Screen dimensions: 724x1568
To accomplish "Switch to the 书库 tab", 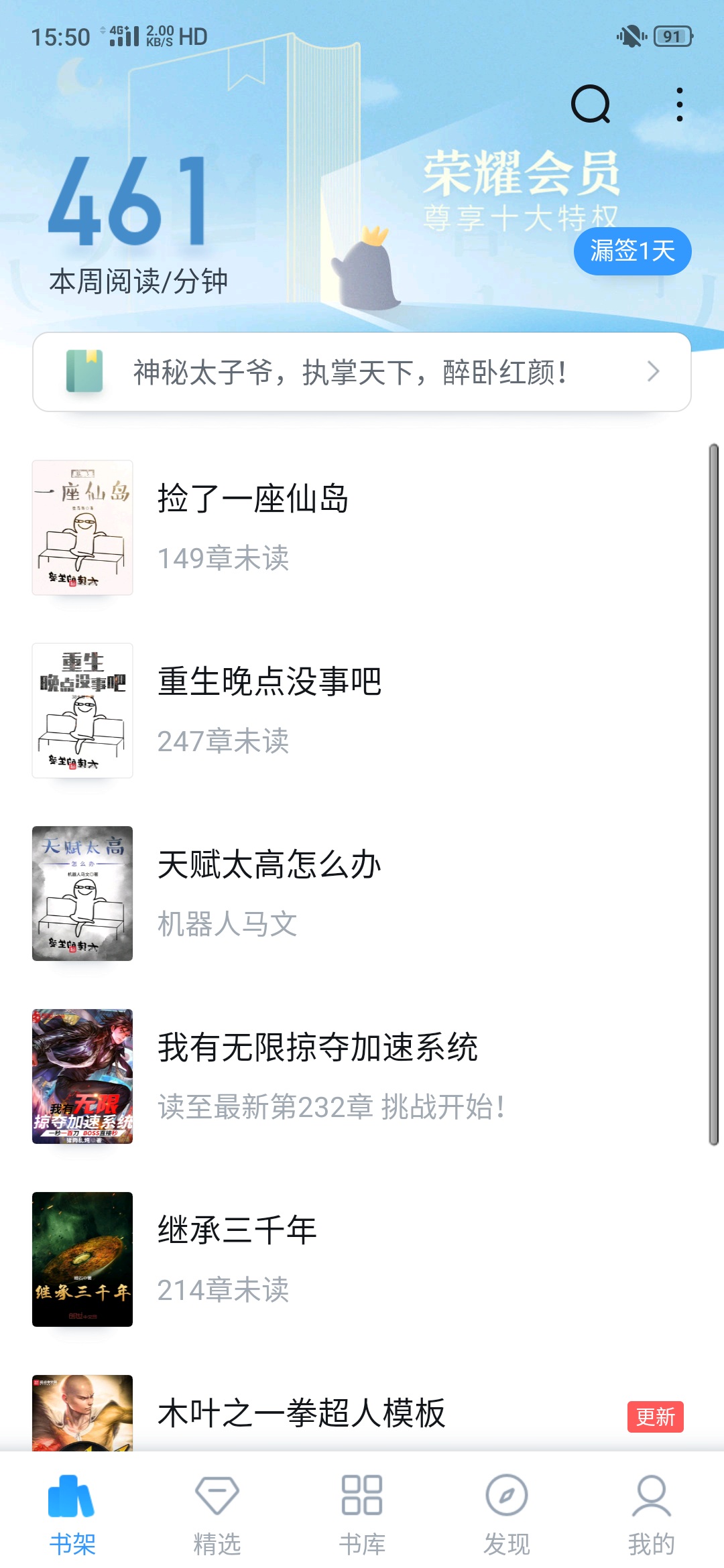I will pos(362,1514).
